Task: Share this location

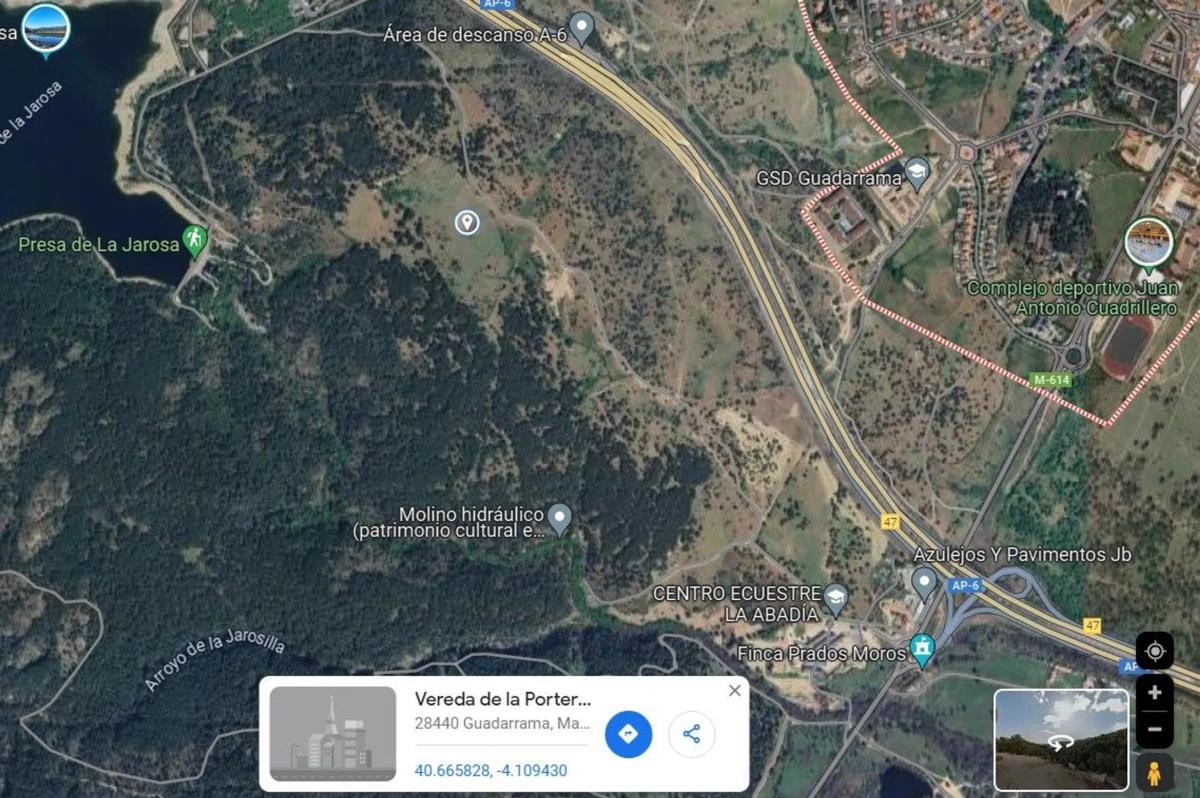Action: [691, 735]
